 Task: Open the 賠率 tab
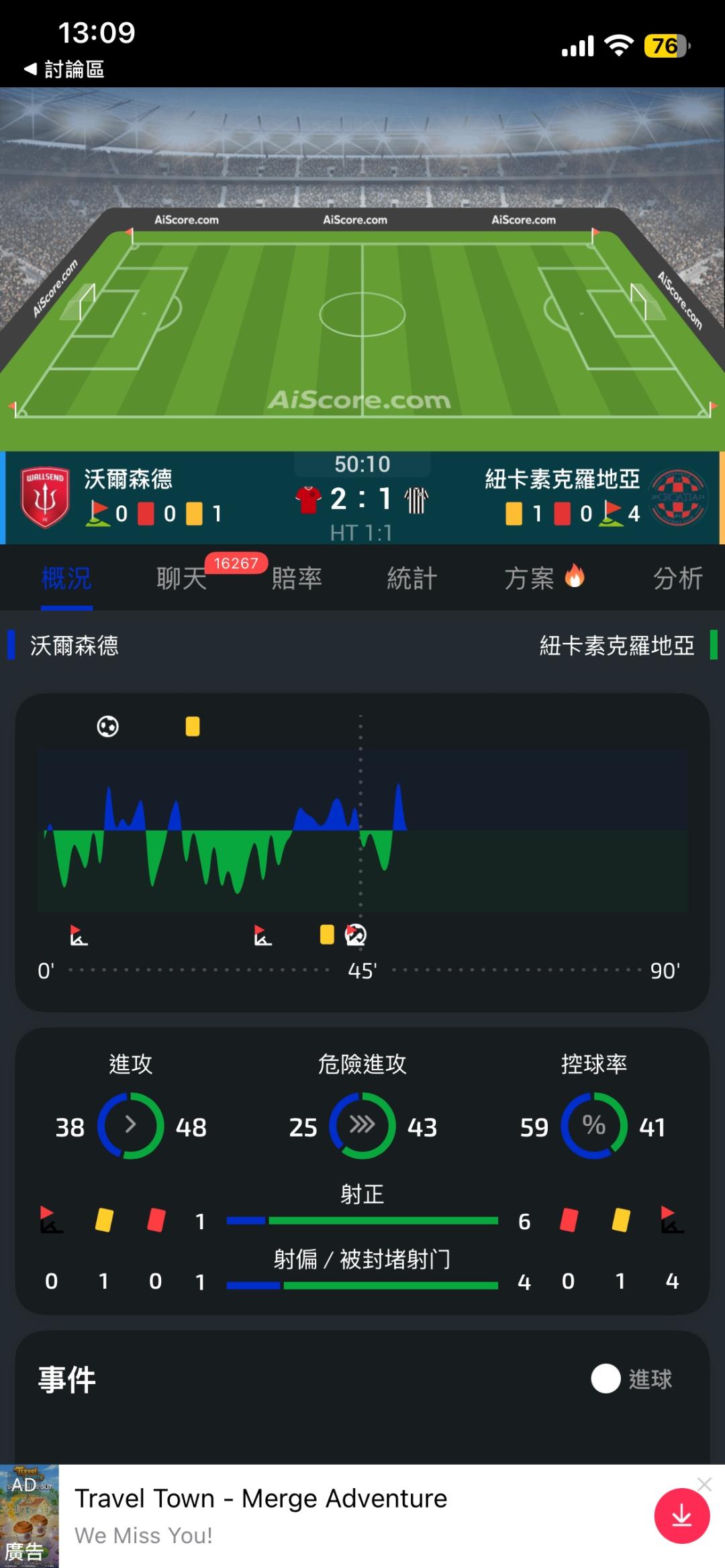point(297,578)
